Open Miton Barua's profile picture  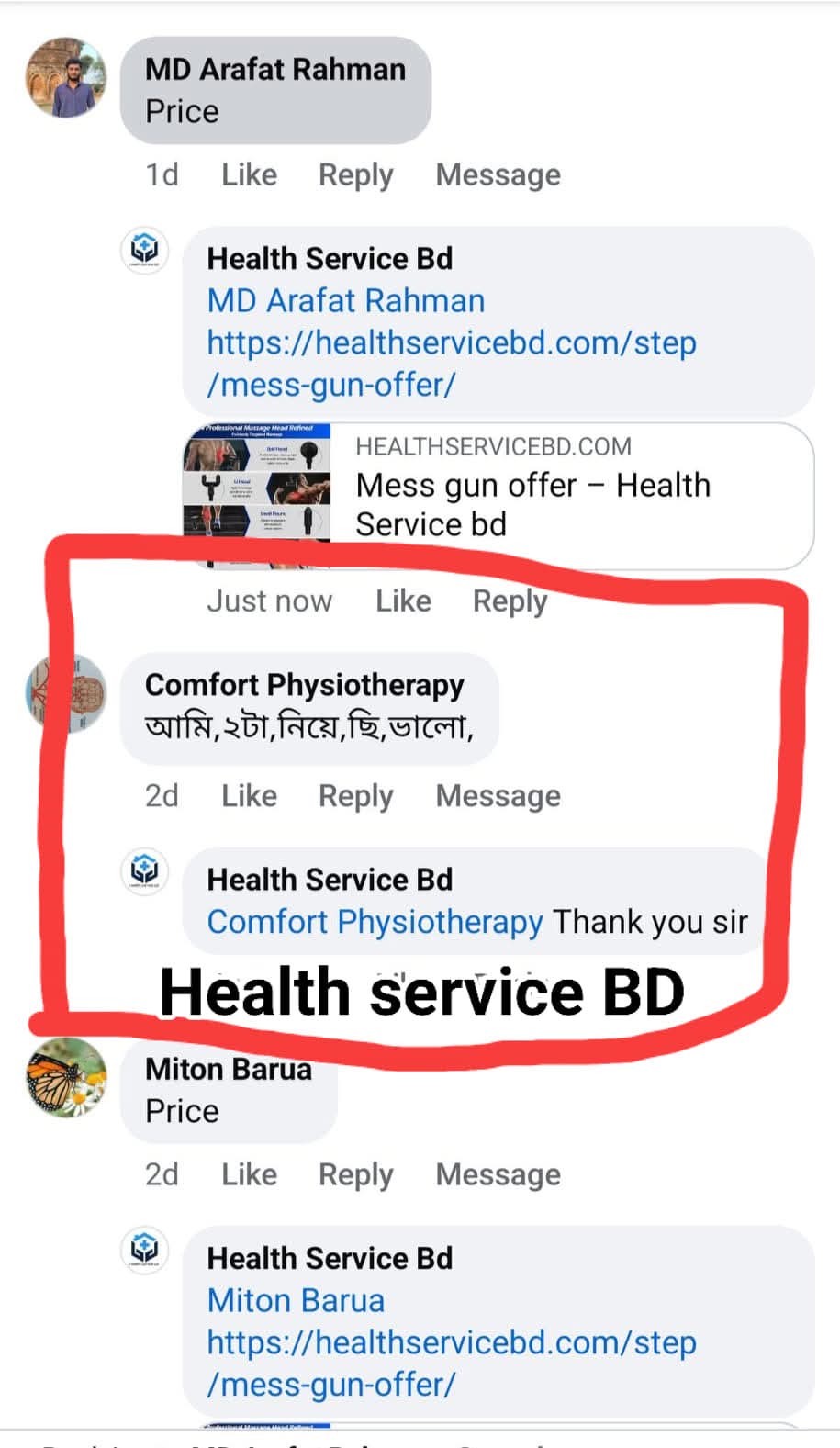pyautogui.click(x=66, y=1077)
